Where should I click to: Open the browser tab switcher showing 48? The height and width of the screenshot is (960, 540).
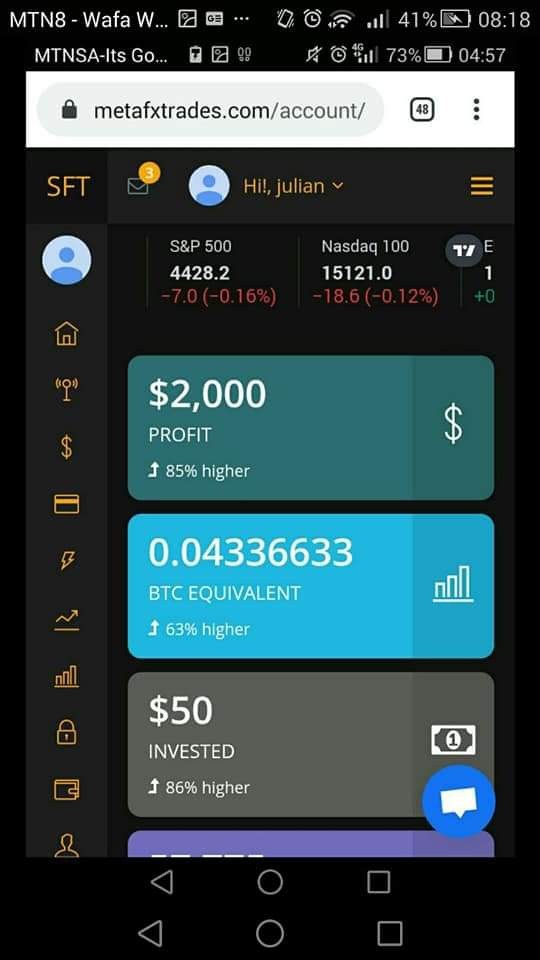[422, 110]
